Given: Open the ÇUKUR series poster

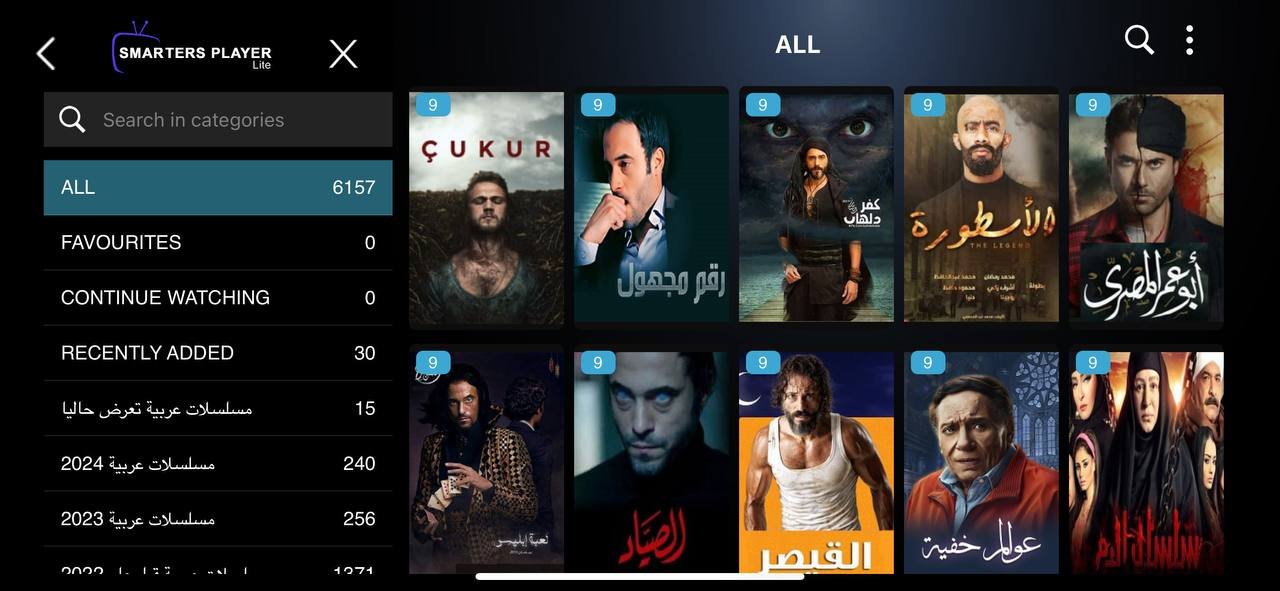Looking at the screenshot, I should pos(486,208).
